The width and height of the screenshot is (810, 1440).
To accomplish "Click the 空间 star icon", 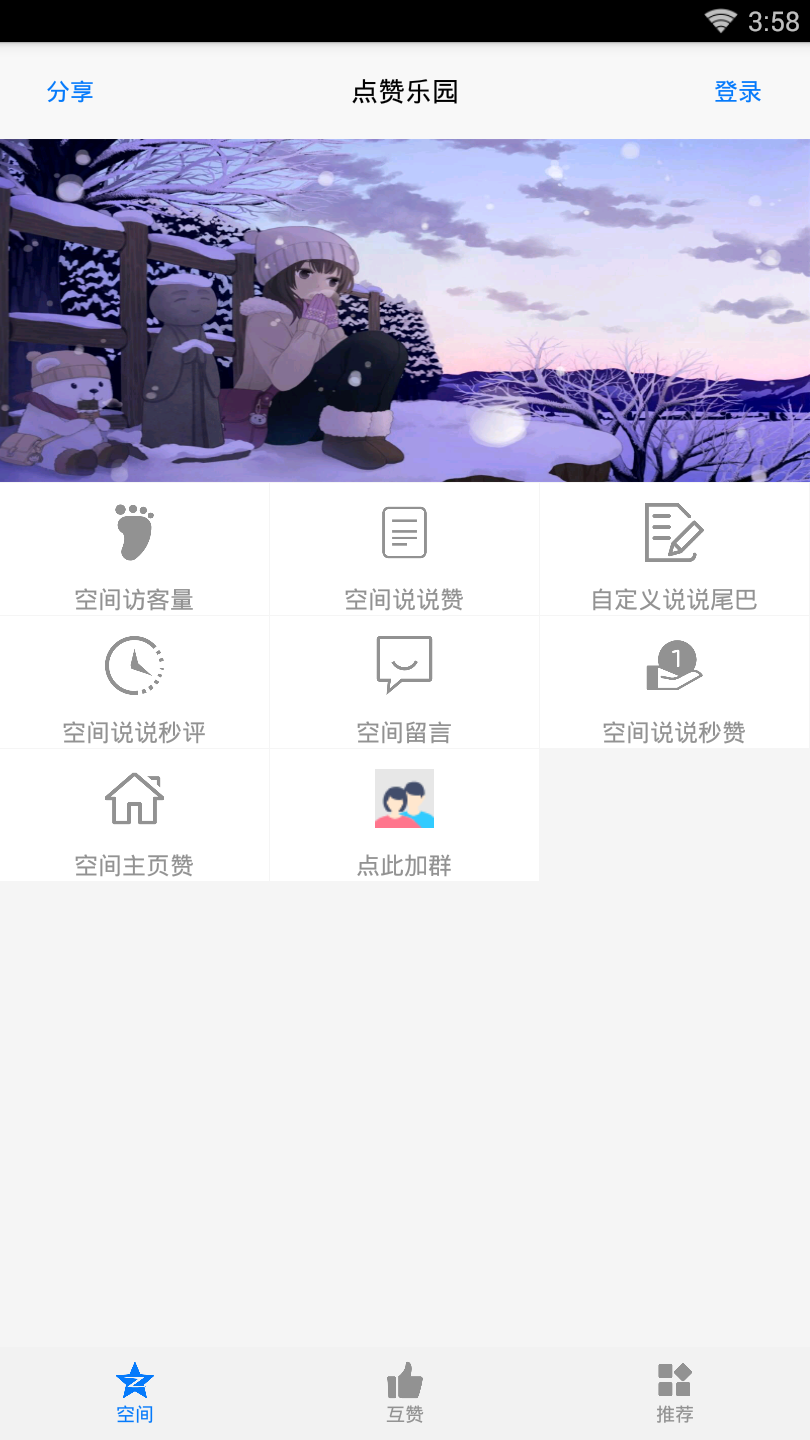I will click(135, 1380).
